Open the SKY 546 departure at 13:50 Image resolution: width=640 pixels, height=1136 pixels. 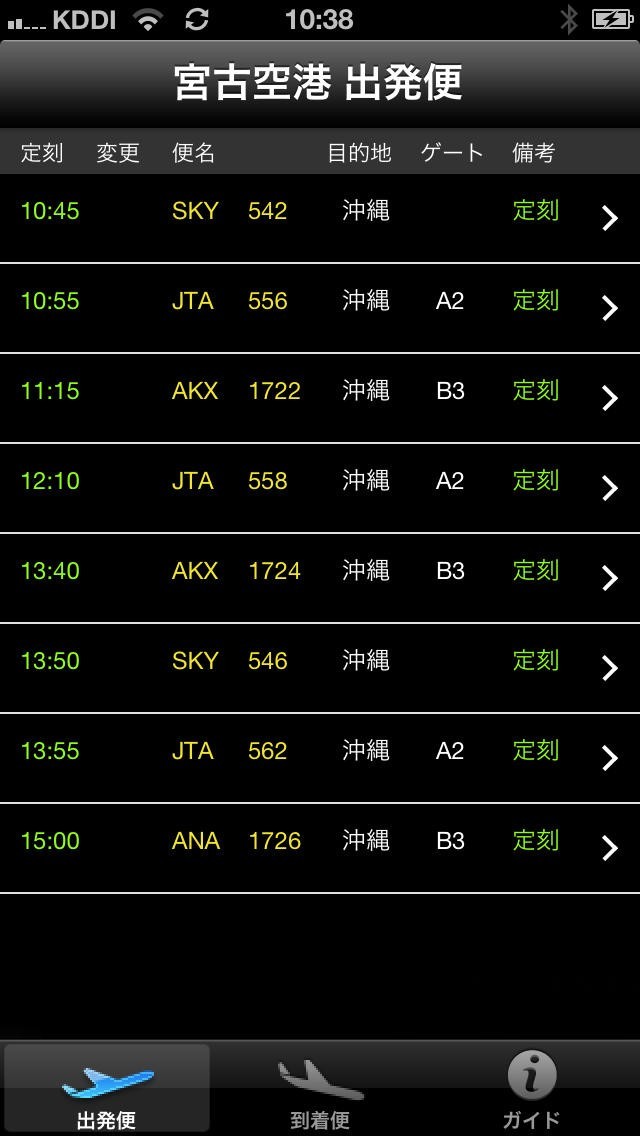click(320, 668)
